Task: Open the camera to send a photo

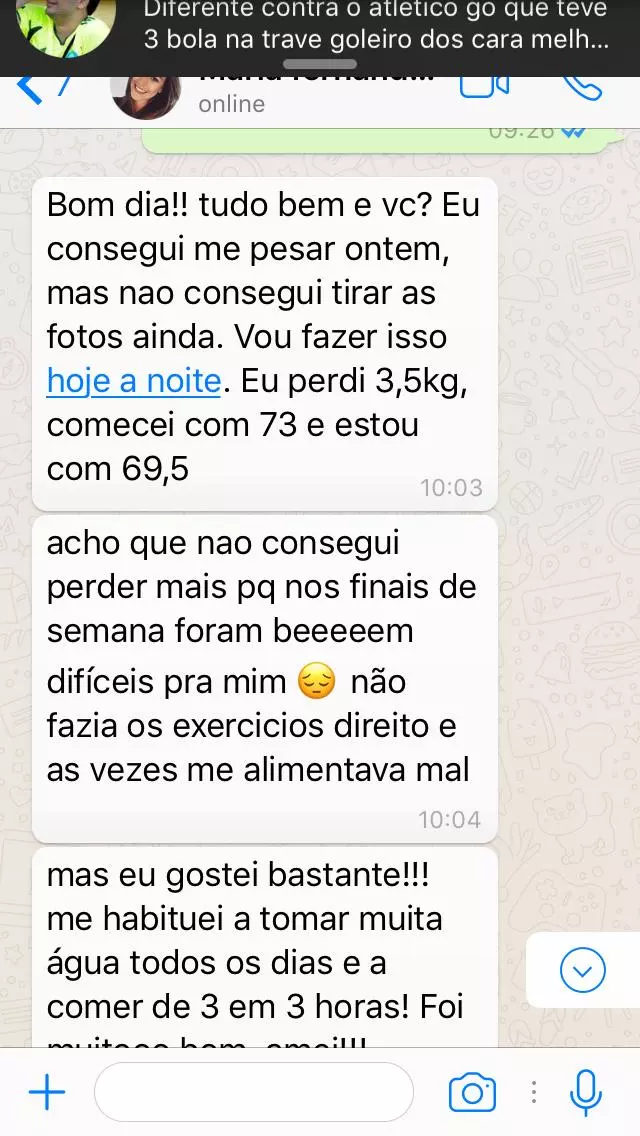Action: pos(472,1092)
